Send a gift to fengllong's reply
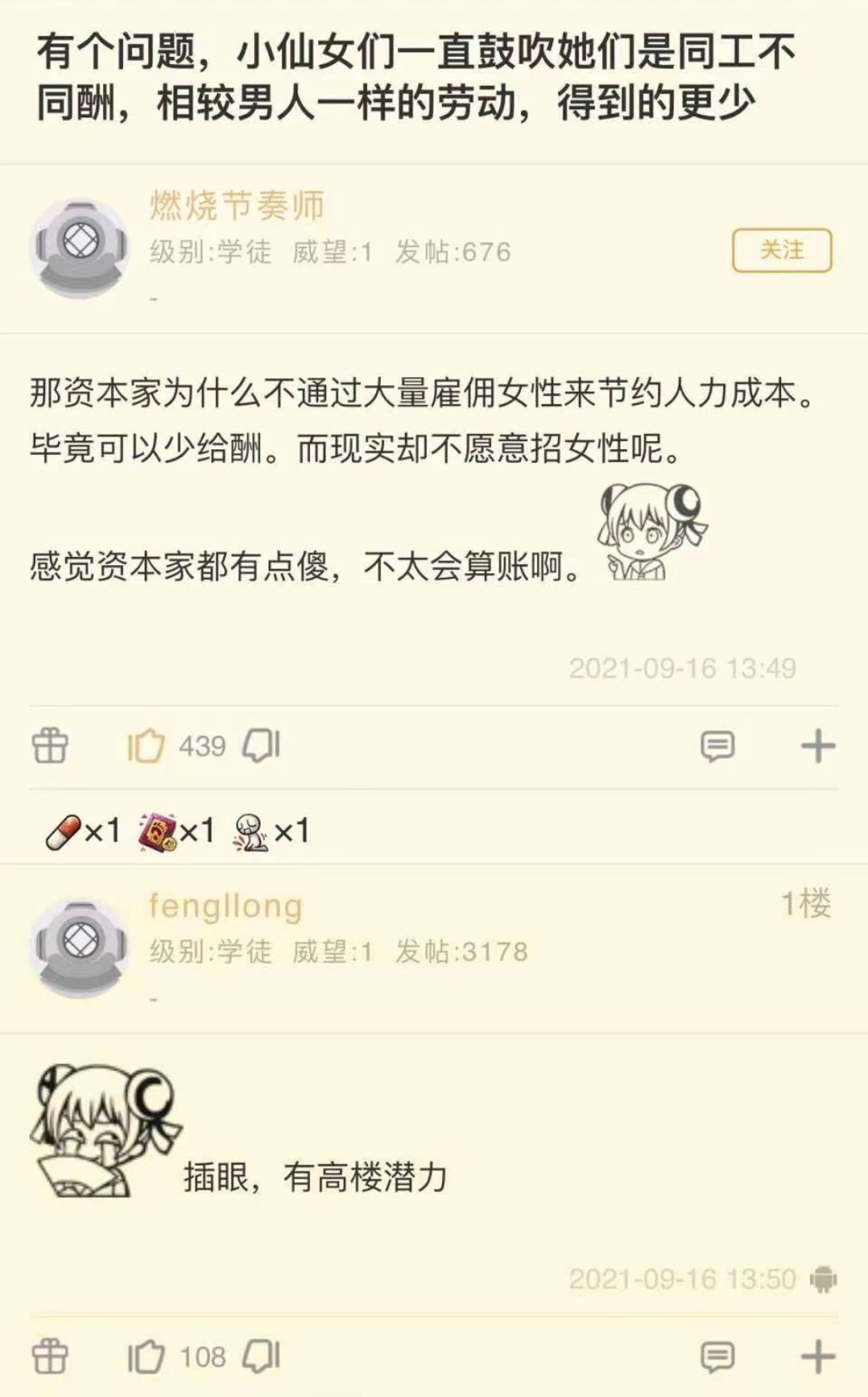868x1397 pixels. tap(50, 1357)
